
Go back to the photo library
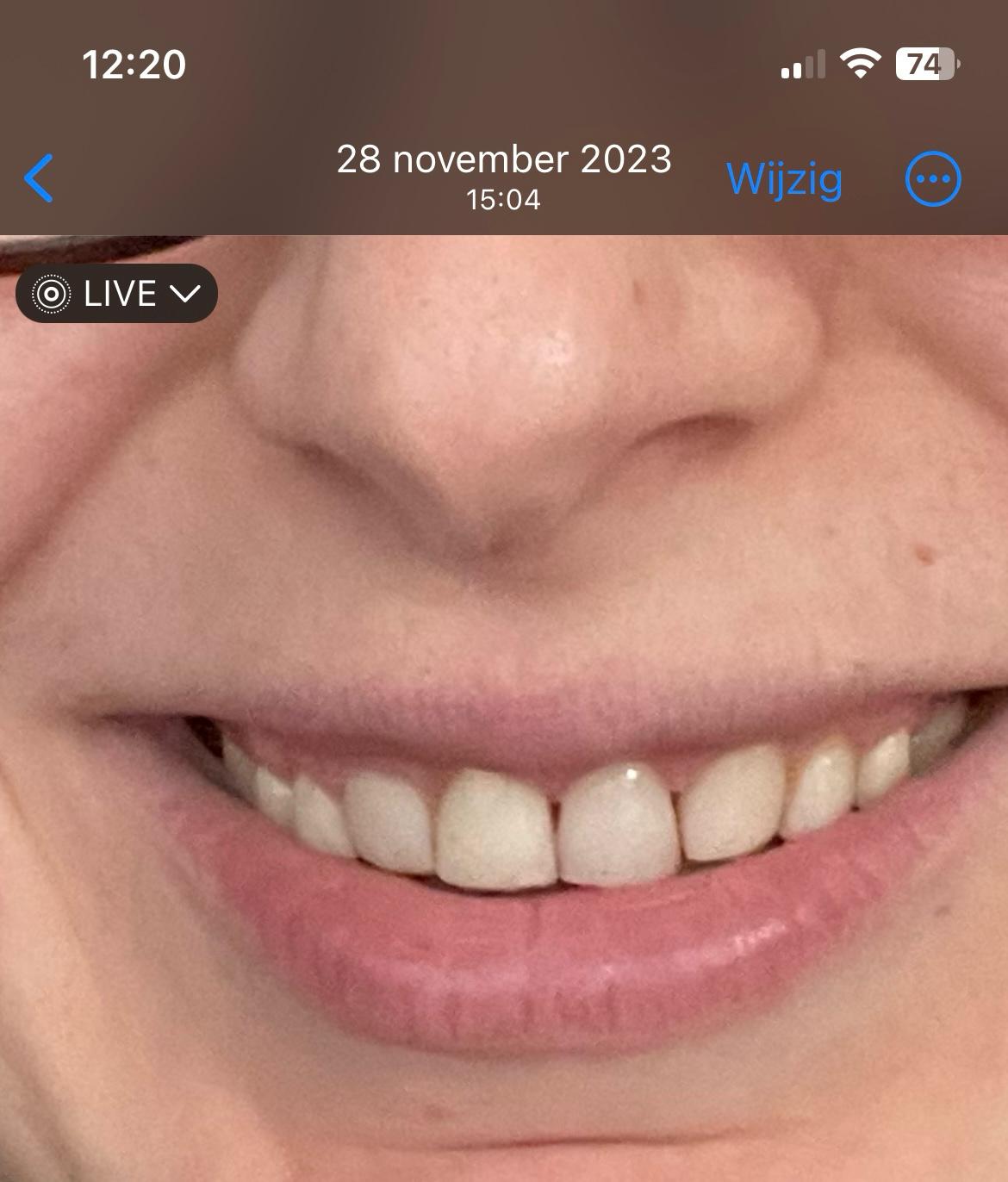[40, 178]
